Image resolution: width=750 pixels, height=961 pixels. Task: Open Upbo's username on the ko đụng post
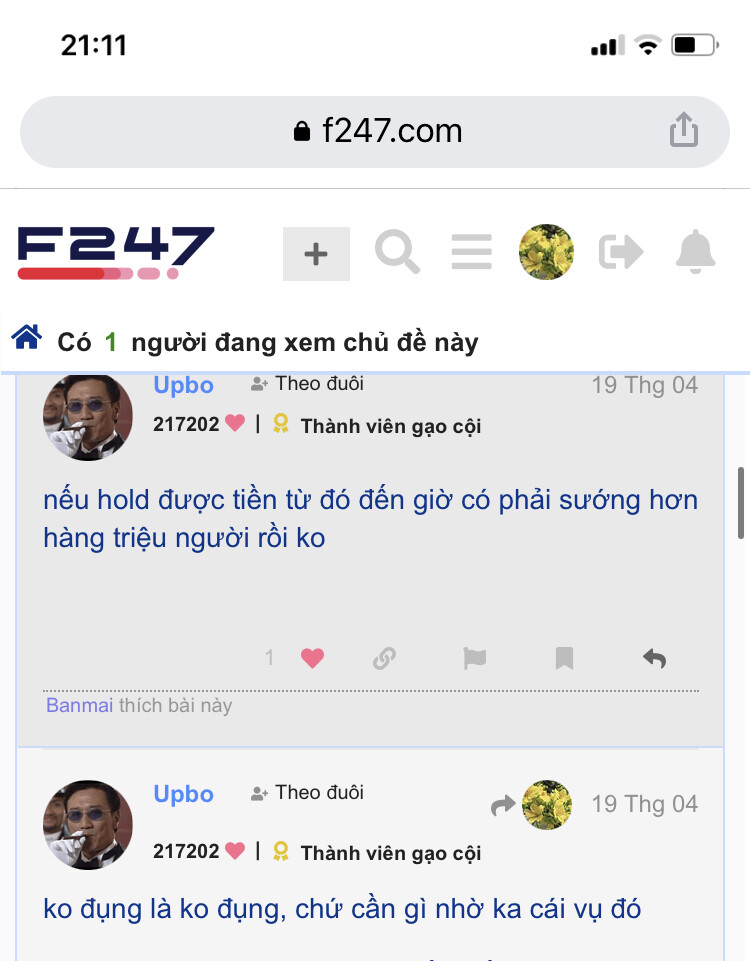pos(183,794)
